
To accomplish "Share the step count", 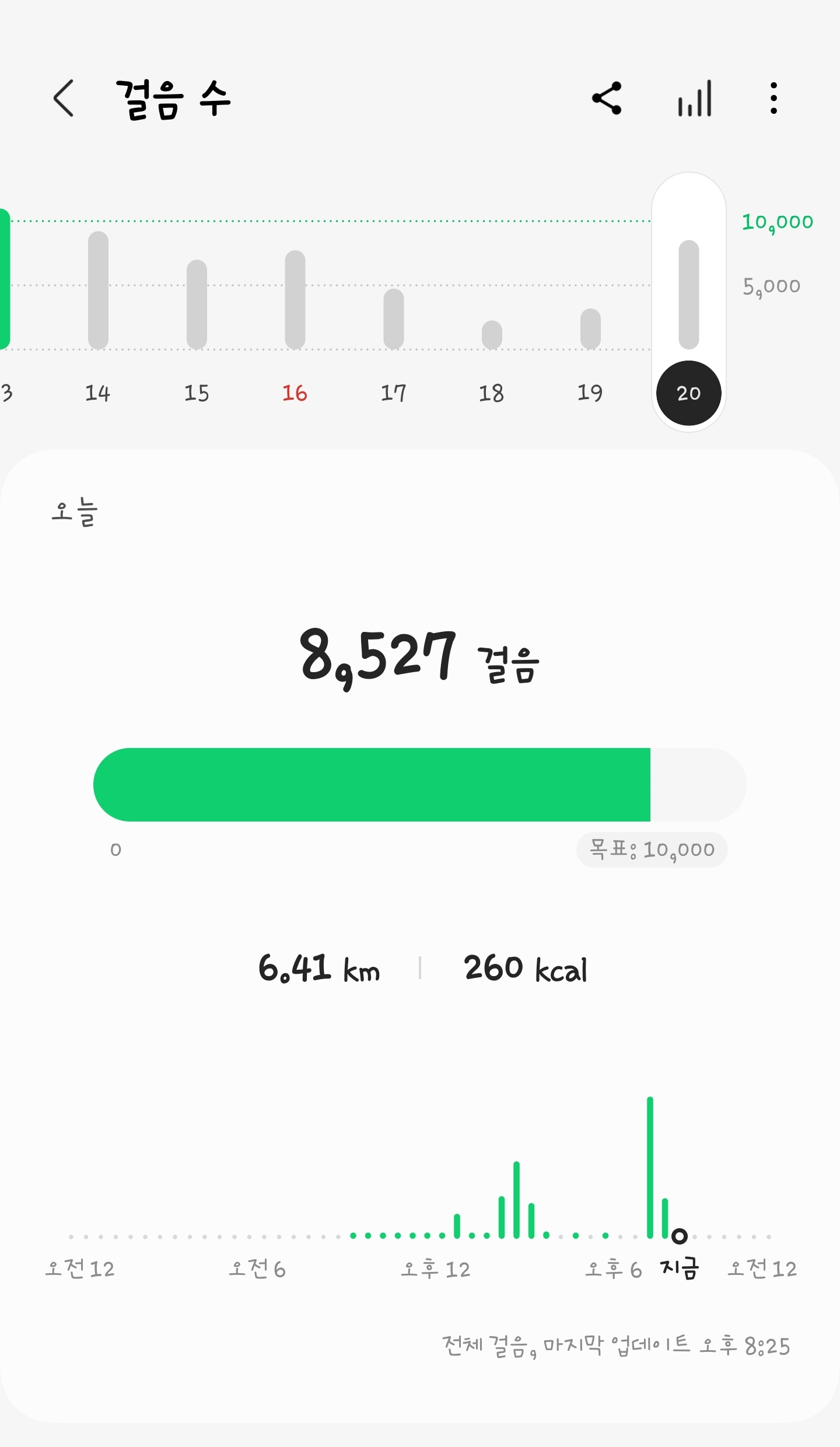I will [607, 98].
